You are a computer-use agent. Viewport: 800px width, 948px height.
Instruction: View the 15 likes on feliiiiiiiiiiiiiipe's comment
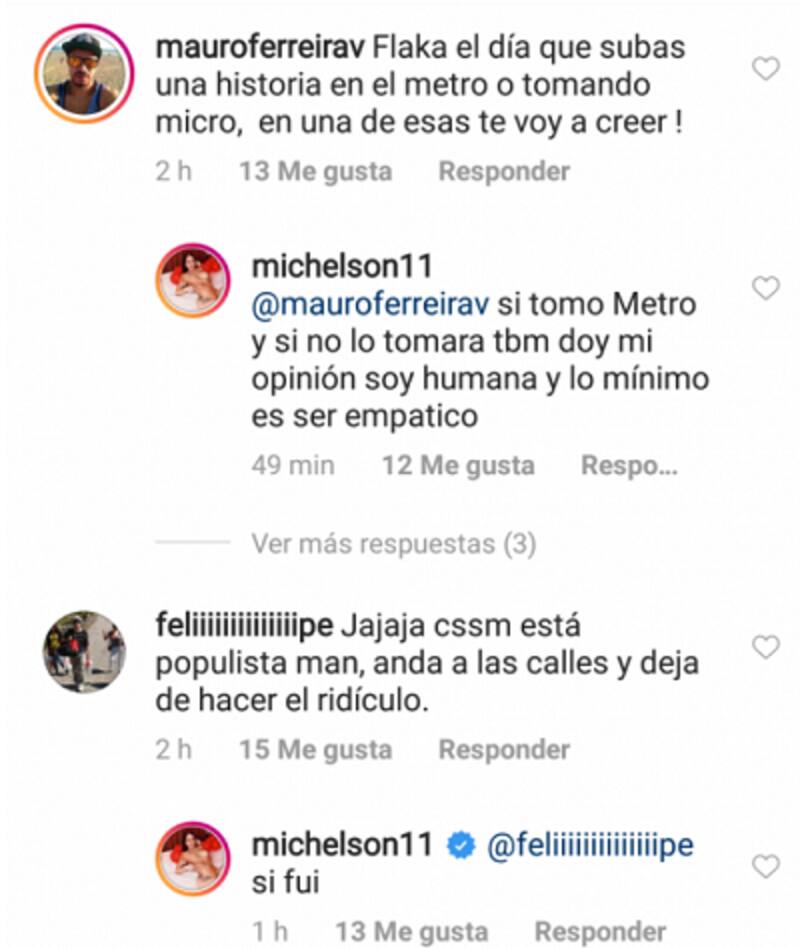(316, 749)
